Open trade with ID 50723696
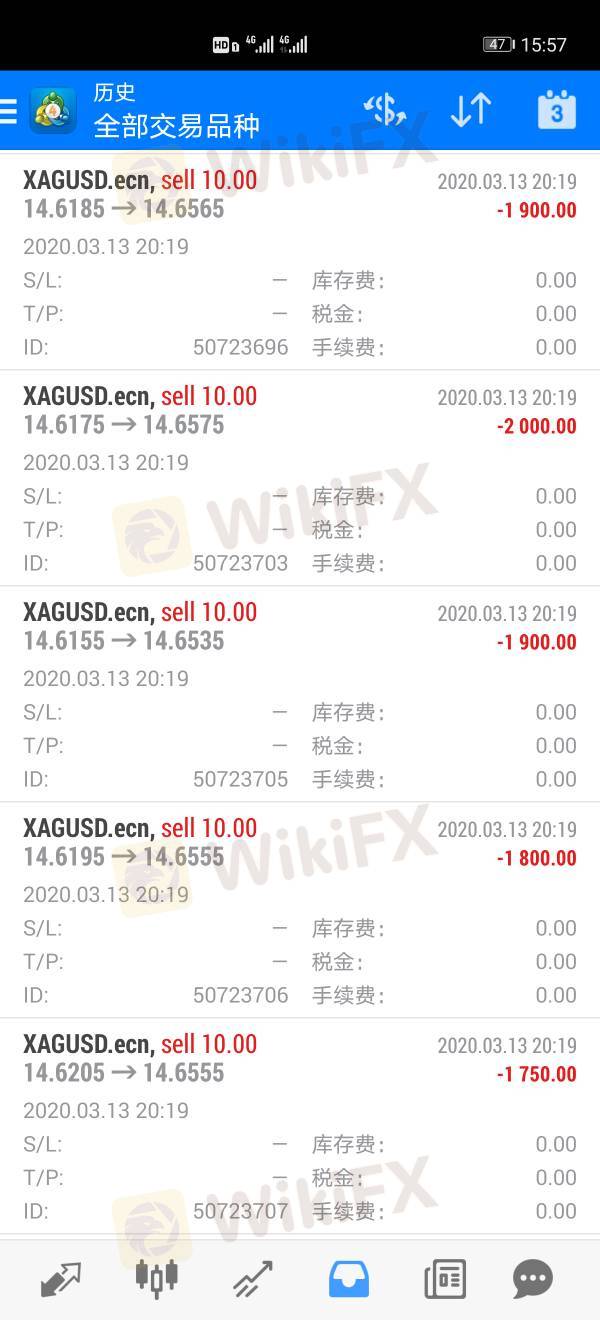 300,263
